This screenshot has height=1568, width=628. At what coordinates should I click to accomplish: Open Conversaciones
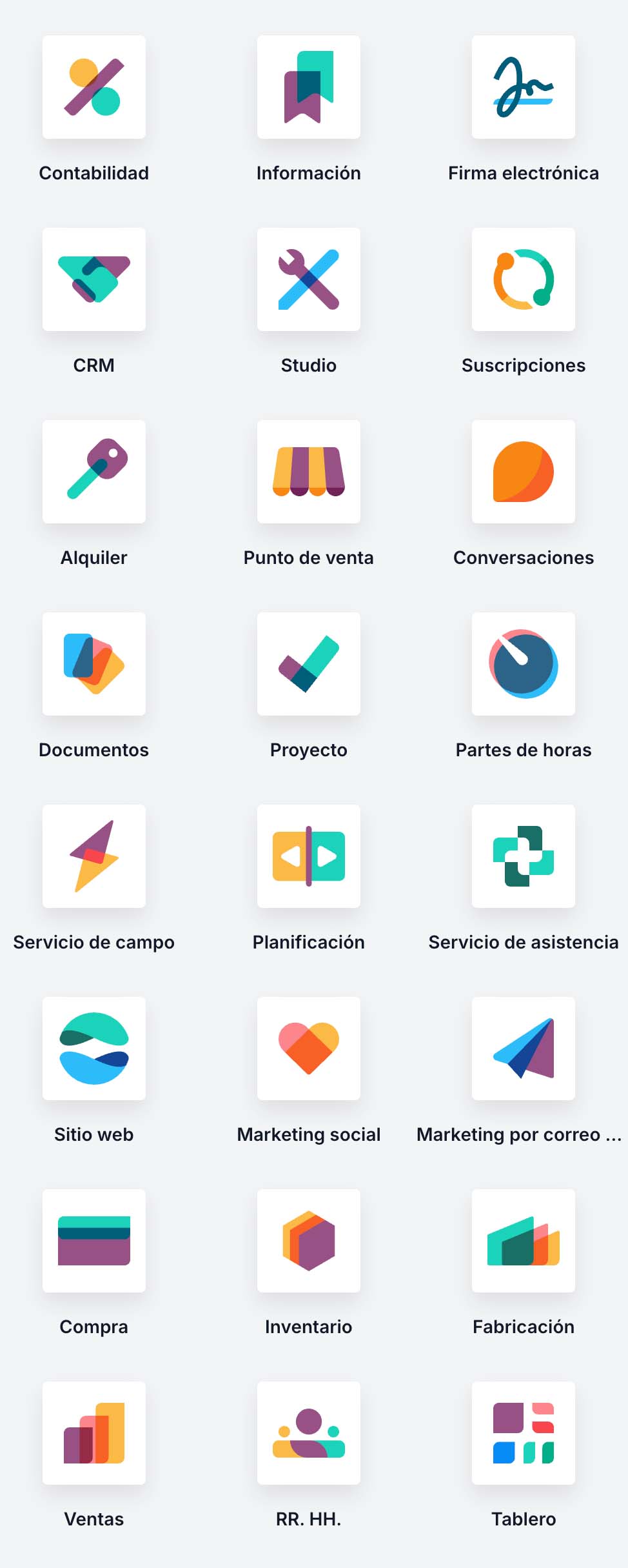tap(524, 472)
